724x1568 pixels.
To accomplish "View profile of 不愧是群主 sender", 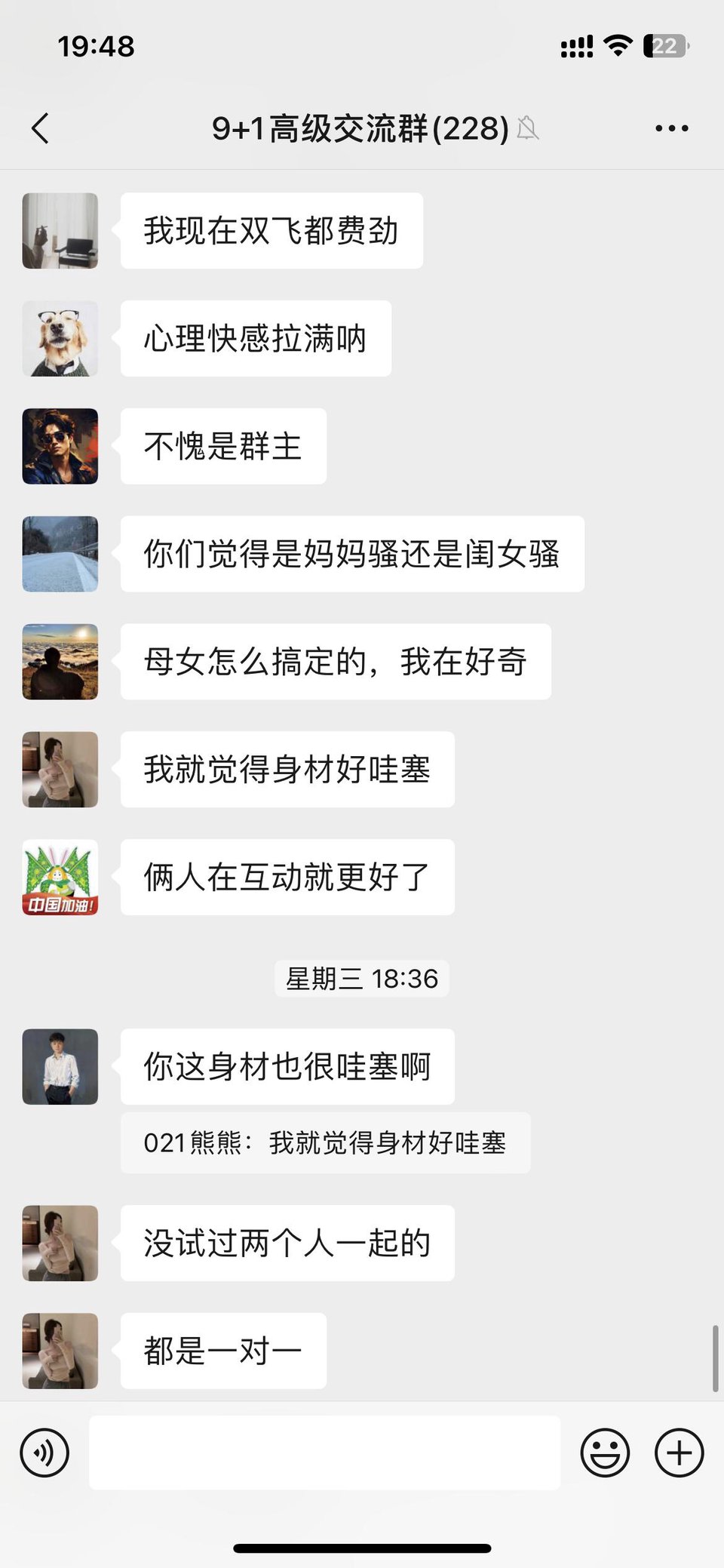I will [60, 446].
